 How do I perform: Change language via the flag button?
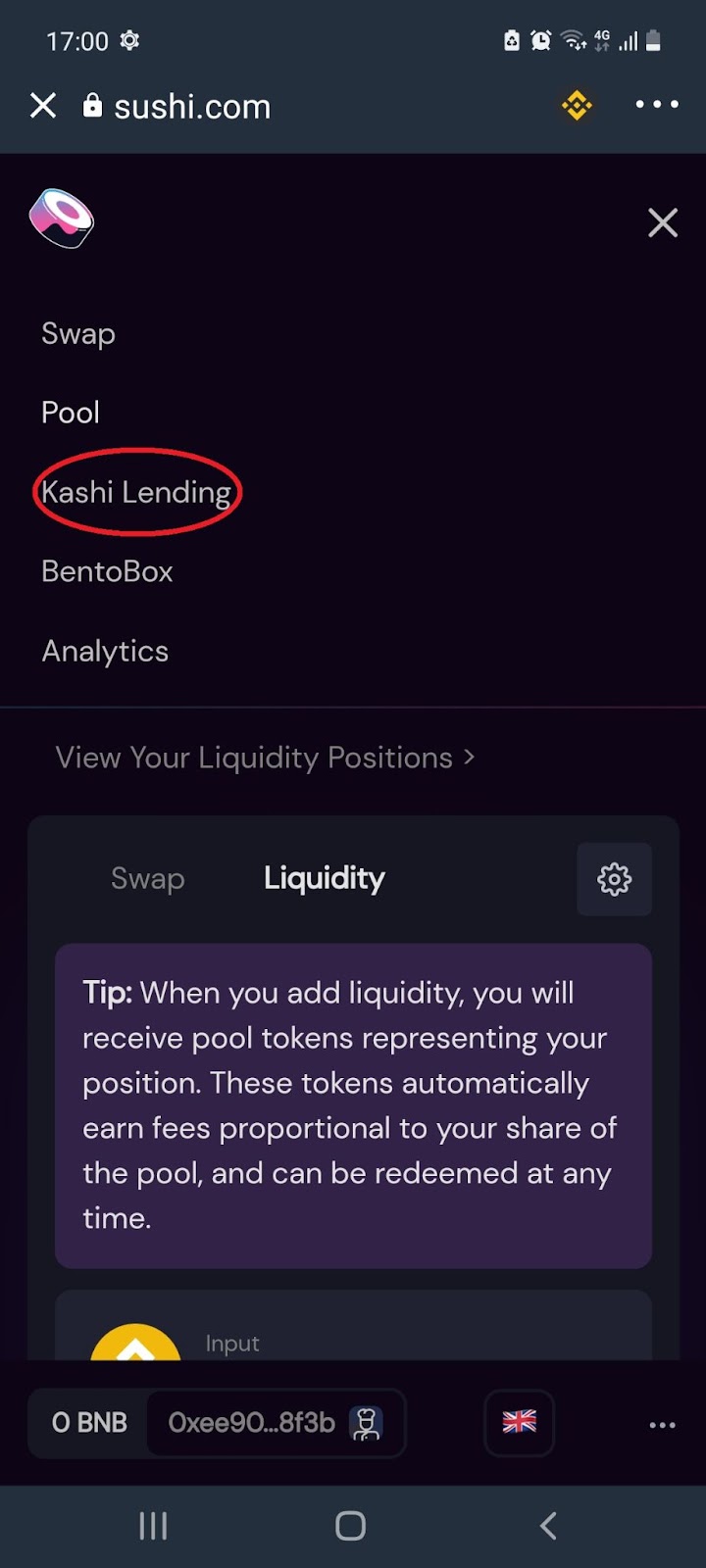(520, 1423)
